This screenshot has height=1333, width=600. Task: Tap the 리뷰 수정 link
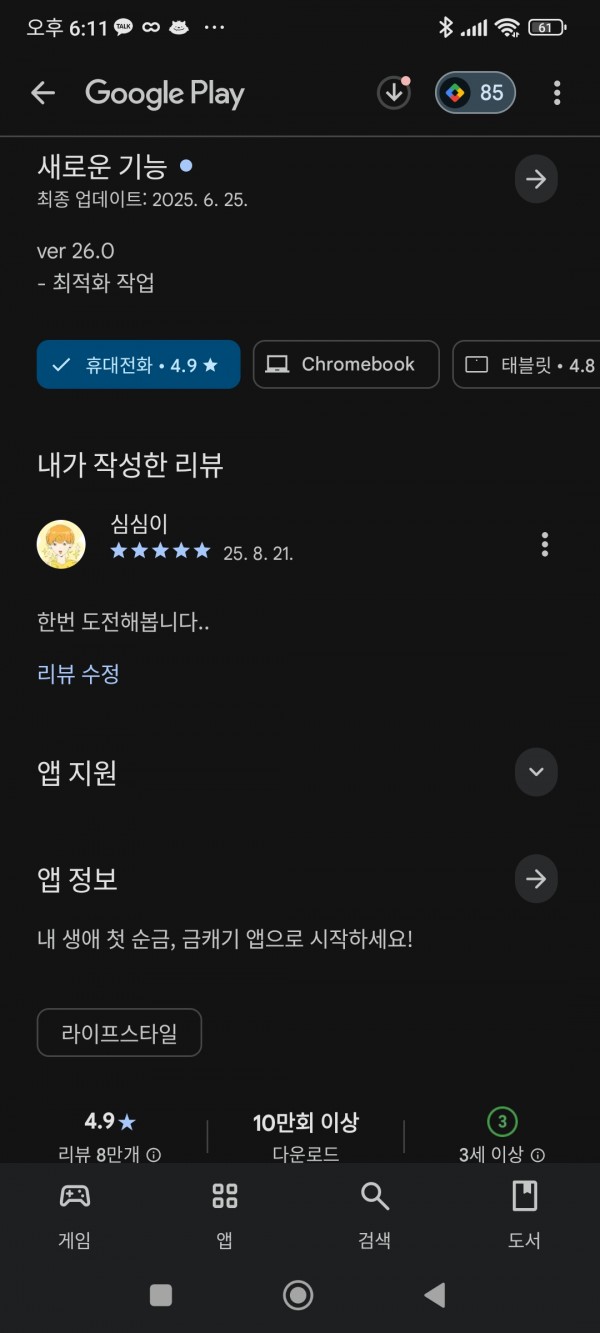[x=78, y=674]
